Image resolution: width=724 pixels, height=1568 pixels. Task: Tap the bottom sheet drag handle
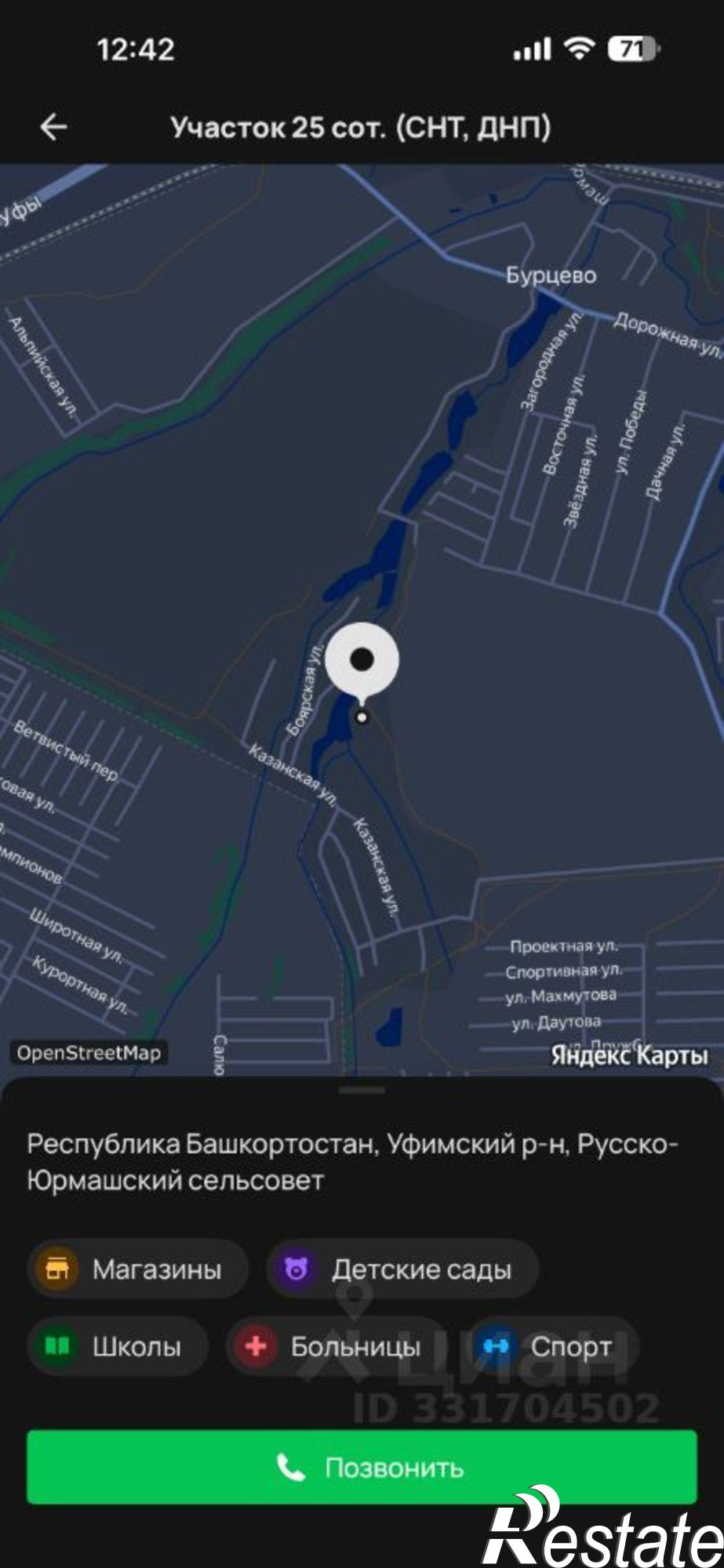pos(362,1090)
